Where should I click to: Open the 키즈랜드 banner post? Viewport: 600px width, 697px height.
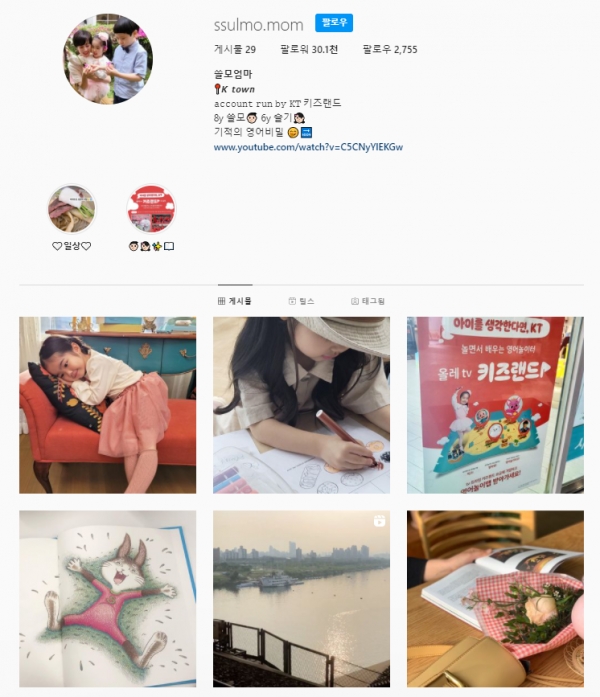[x=494, y=405]
